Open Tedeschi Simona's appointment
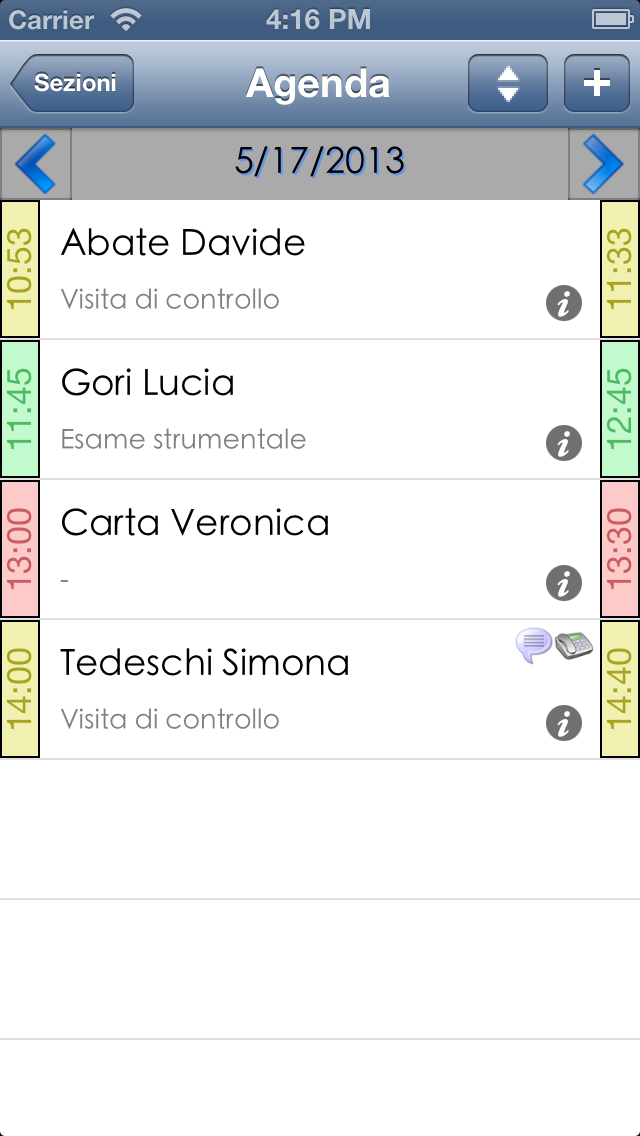Image resolution: width=640 pixels, height=1136 pixels. (320, 689)
